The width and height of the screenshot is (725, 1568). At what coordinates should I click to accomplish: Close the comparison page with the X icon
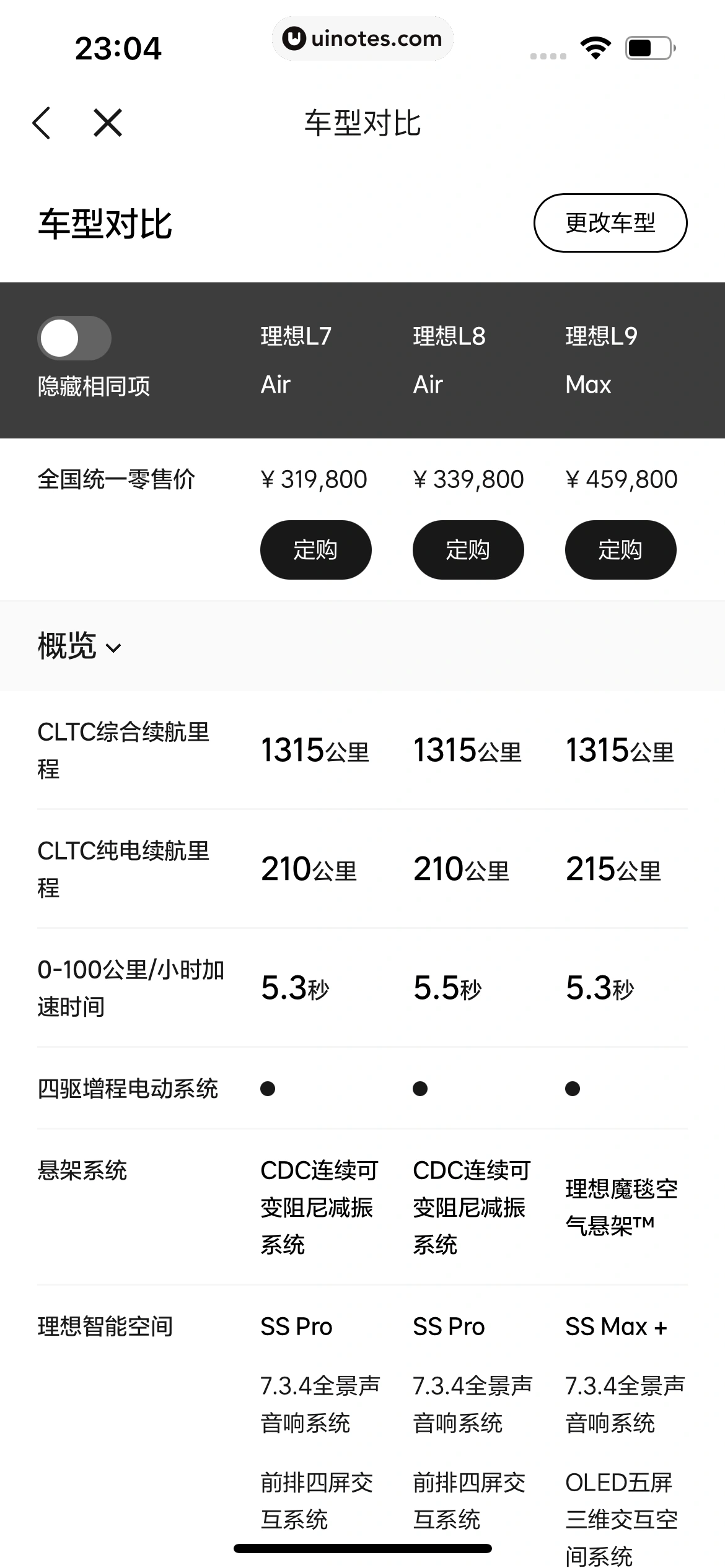pyautogui.click(x=107, y=123)
